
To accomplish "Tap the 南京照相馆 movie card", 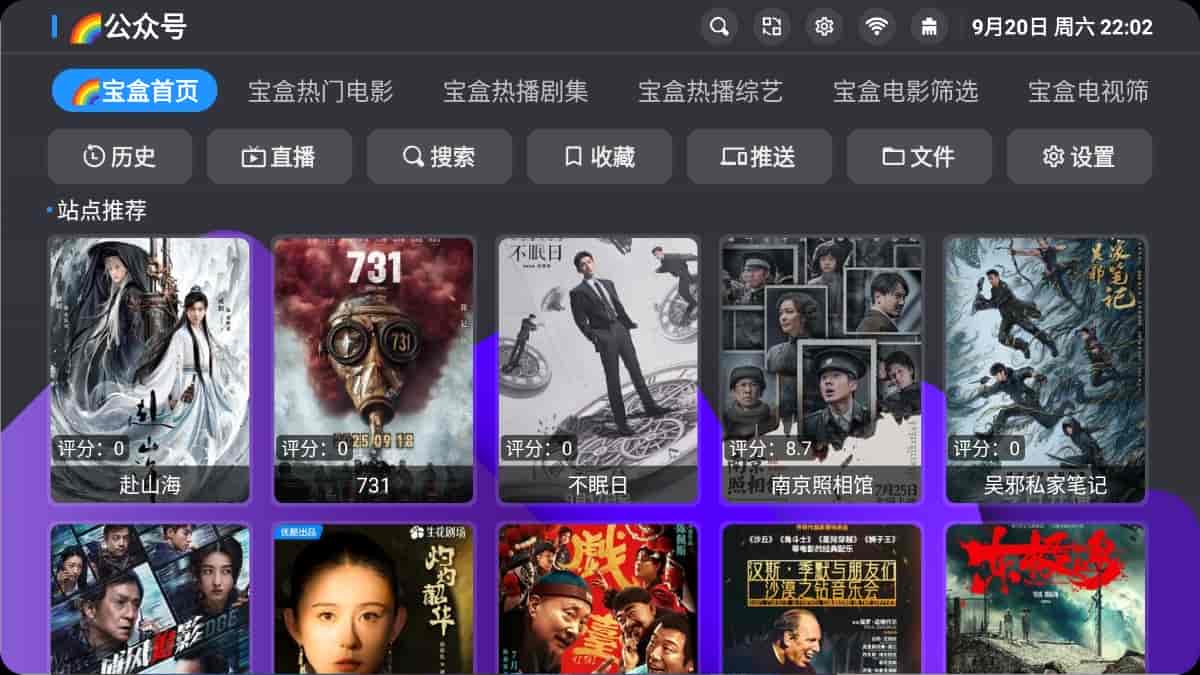I will point(822,369).
